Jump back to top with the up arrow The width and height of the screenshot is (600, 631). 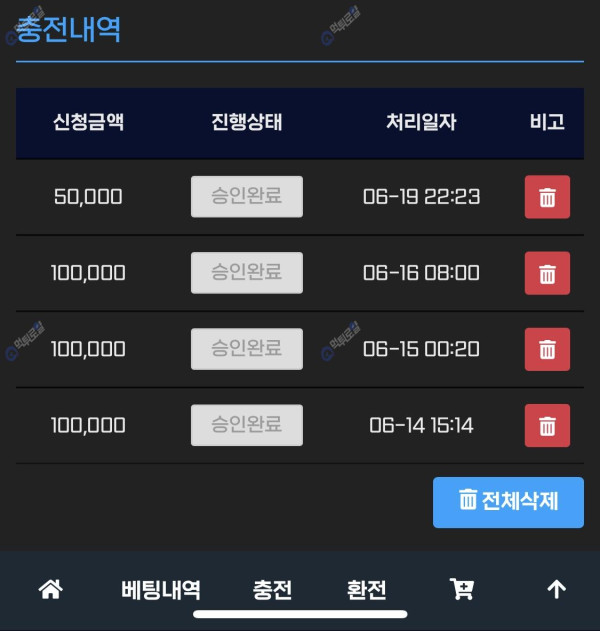tap(556, 589)
